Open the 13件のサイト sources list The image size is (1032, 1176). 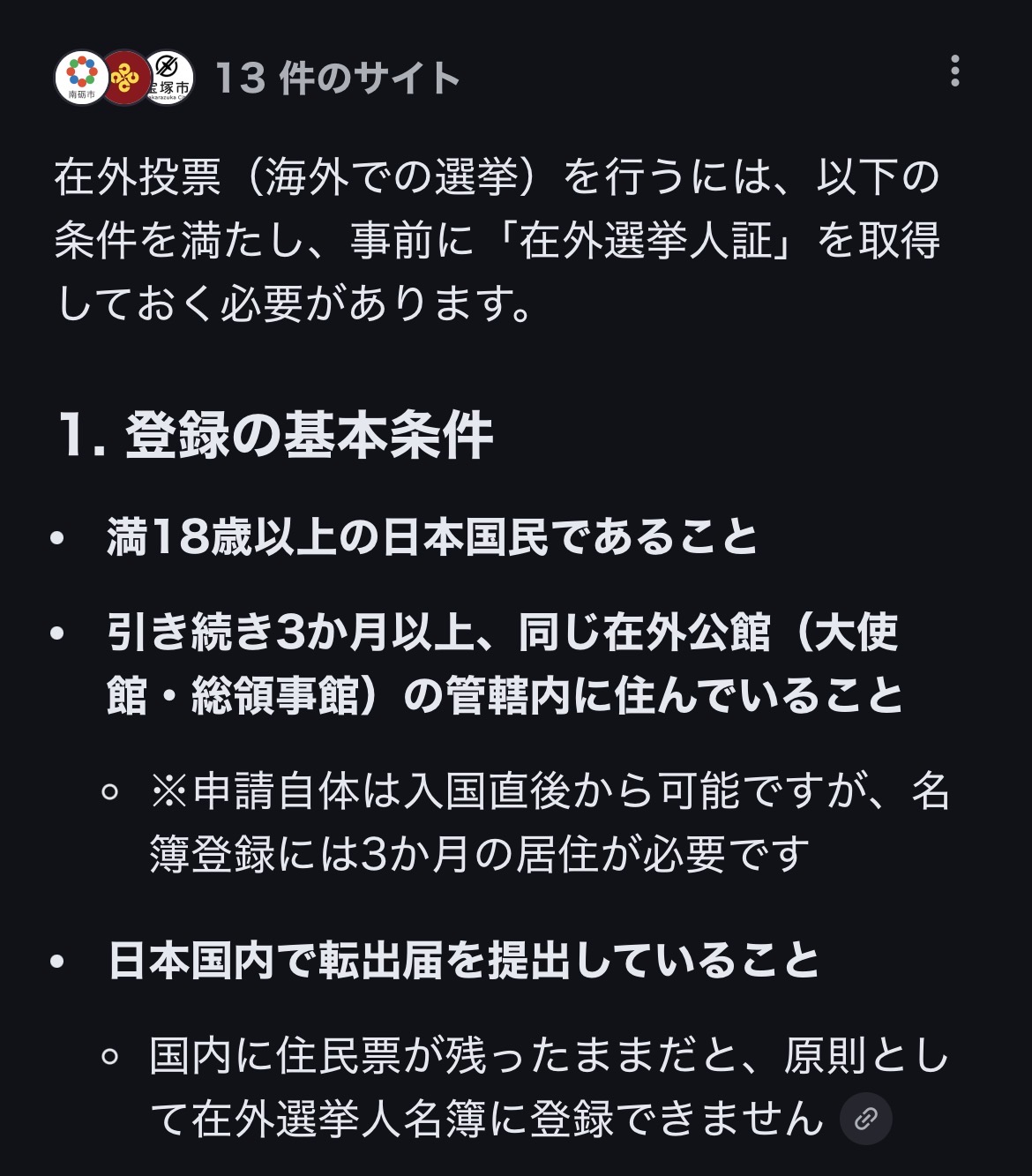[336, 79]
